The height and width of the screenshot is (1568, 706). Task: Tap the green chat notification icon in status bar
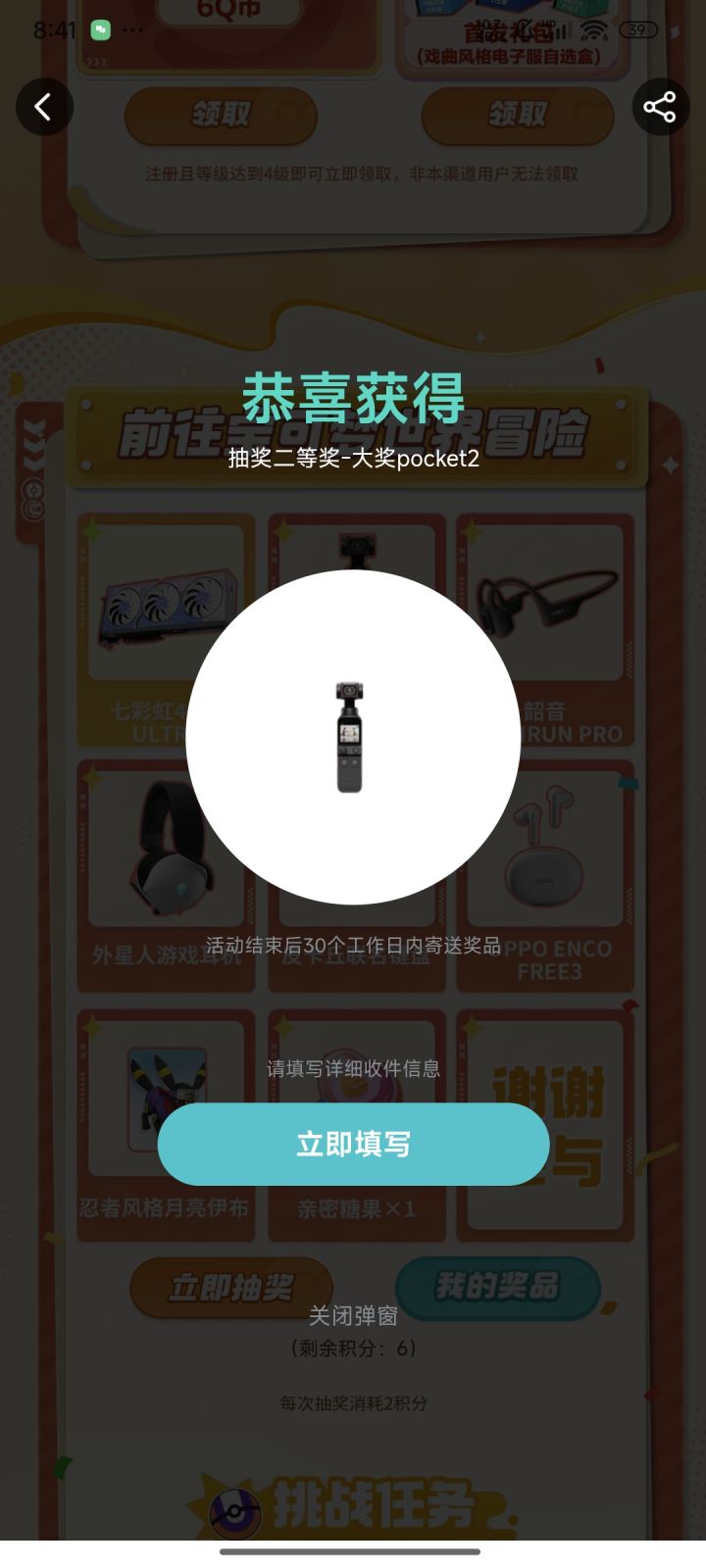point(99,29)
